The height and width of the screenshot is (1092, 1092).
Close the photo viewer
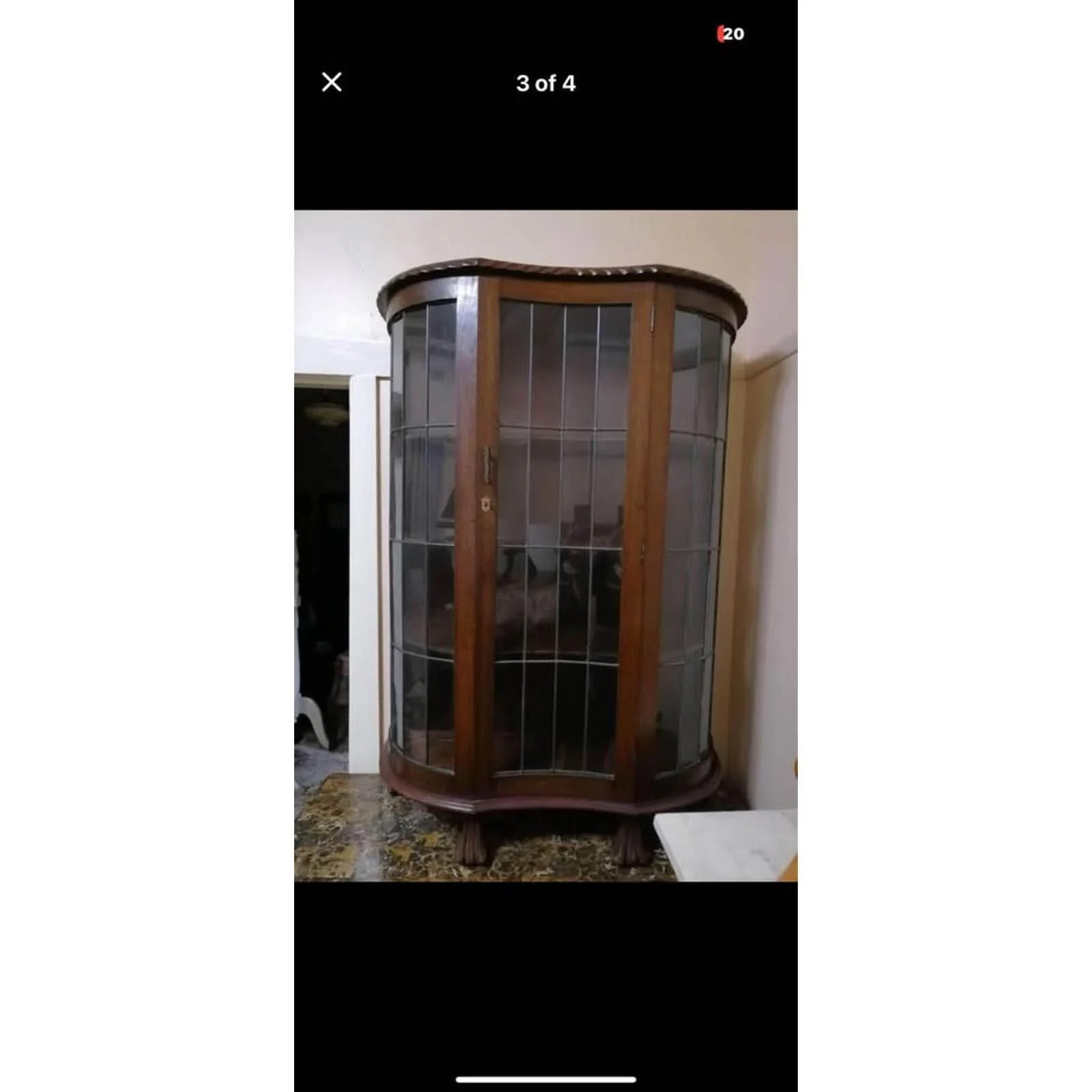pyautogui.click(x=332, y=82)
